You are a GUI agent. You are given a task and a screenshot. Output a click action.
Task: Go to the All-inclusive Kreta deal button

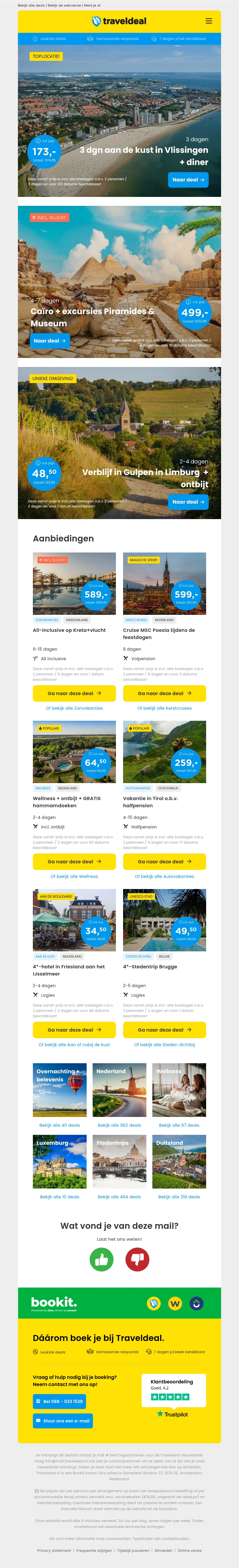[74, 693]
